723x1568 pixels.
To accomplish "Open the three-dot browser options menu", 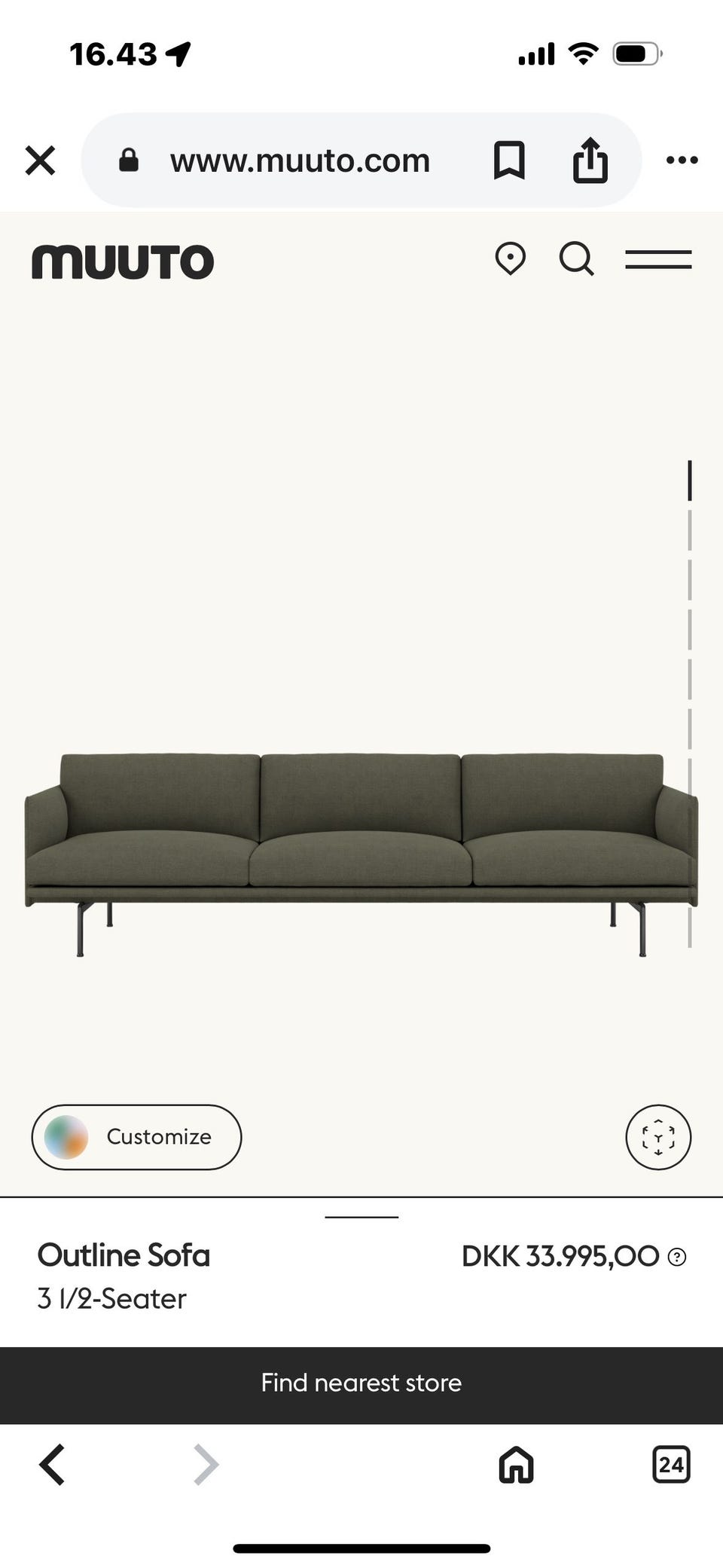I will pyautogui.click(x=682, y=159).
